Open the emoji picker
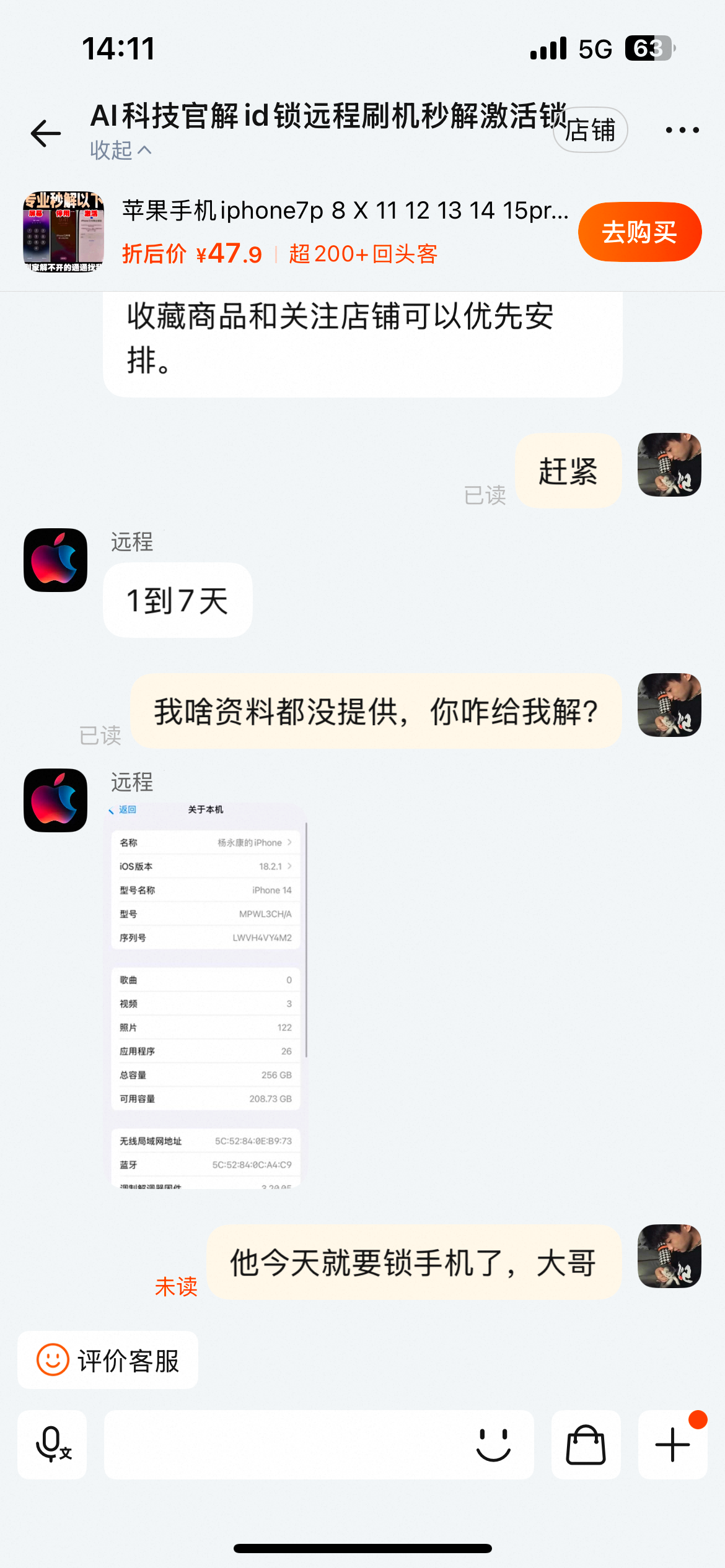This screenshot has height=1568, width=725. point(493,1445)
